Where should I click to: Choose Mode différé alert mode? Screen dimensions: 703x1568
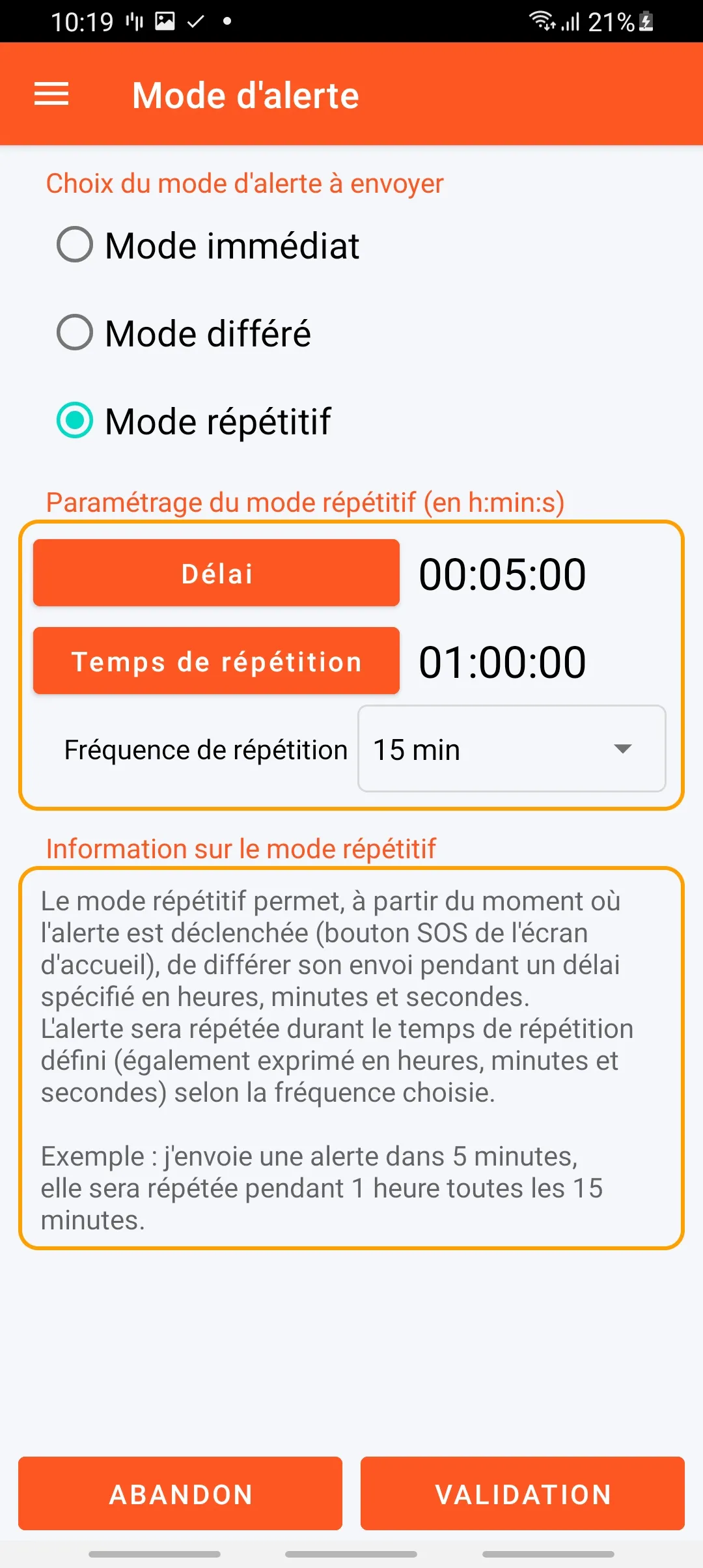(x=76, y=333)
